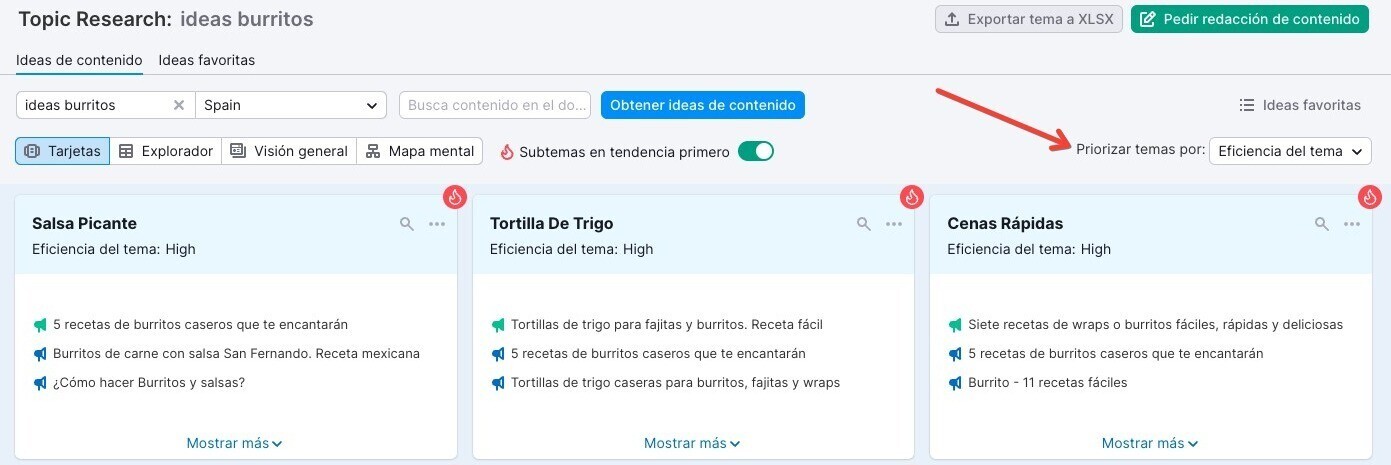Clear the ideas burritos search field
1391x465 pixels.
179,105
